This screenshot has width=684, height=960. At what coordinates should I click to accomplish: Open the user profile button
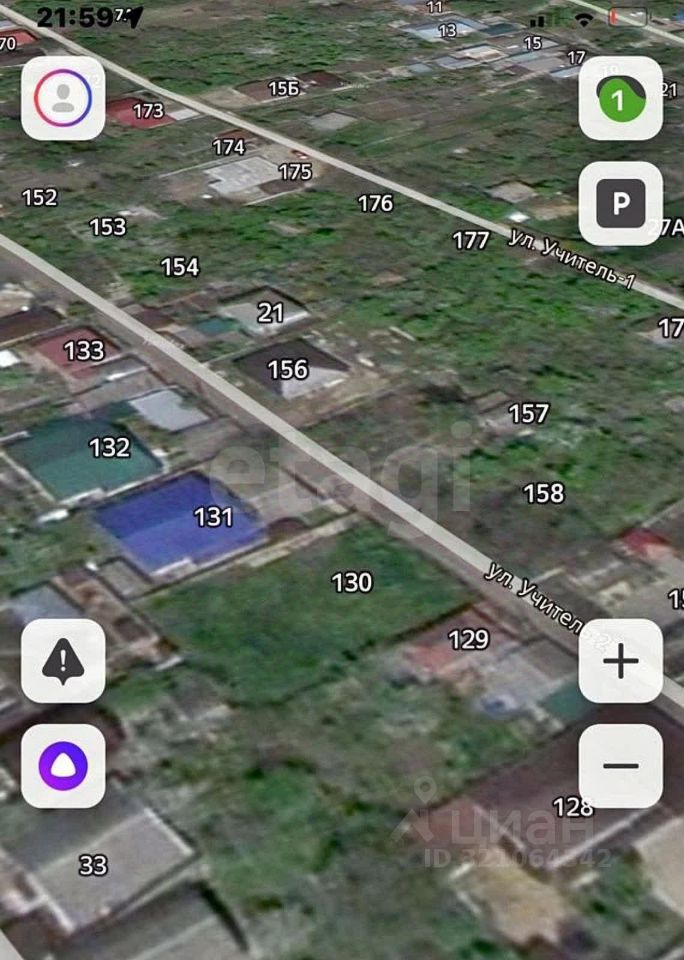point(63,98)
